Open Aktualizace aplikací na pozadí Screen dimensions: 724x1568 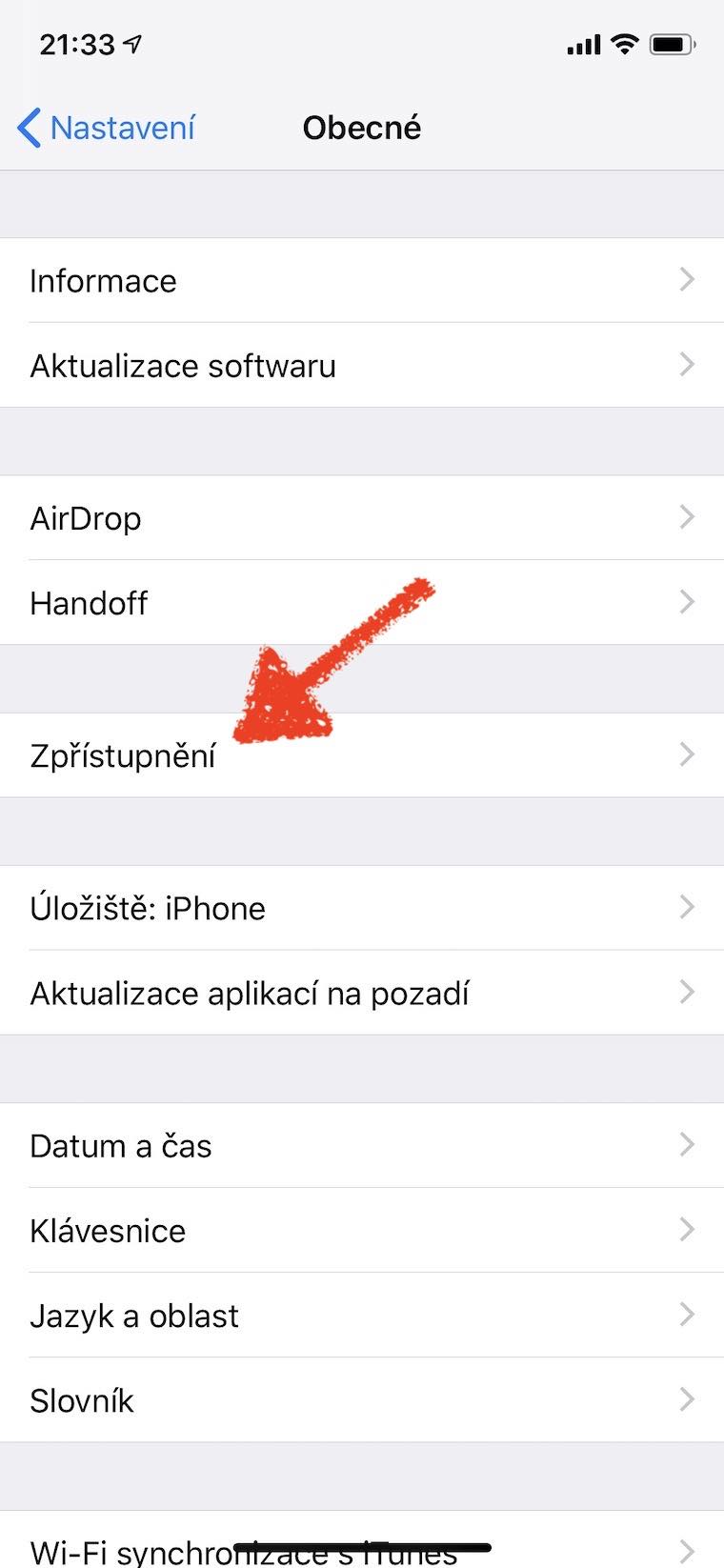pos(362,993)
